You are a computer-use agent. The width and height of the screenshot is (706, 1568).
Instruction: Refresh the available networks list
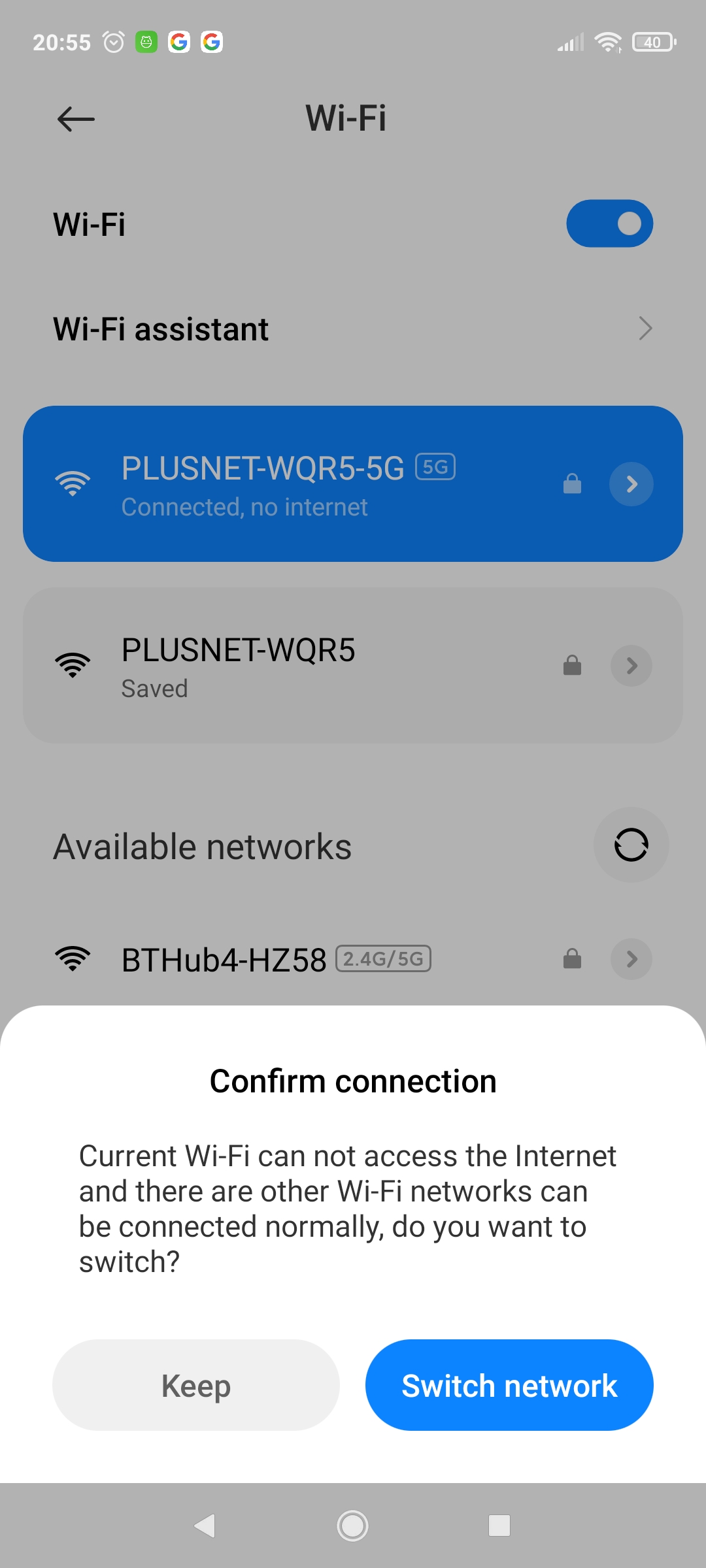[631, 845]
